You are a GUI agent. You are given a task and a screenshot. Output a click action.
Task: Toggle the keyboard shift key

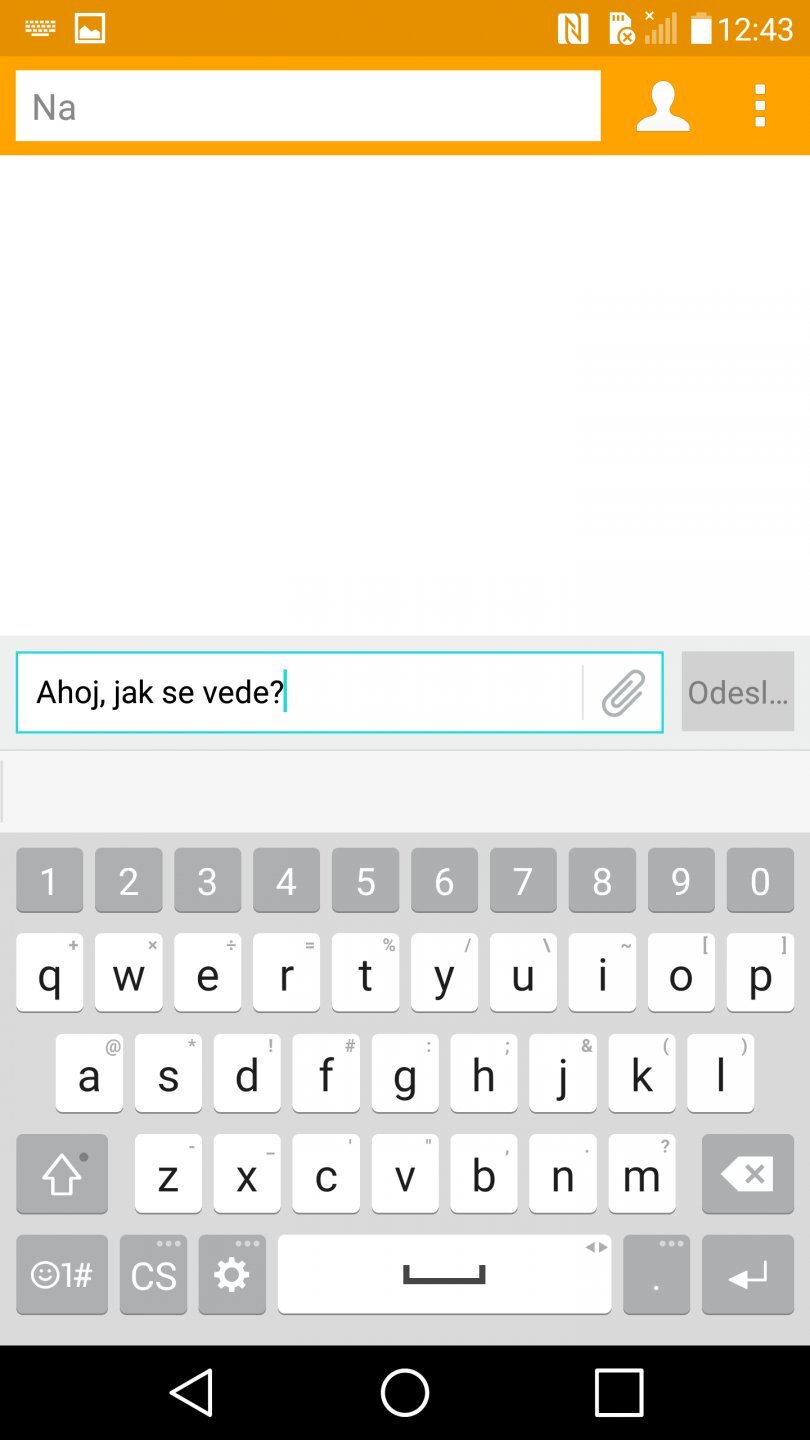pyautogui.click(x=62, y=1174)
